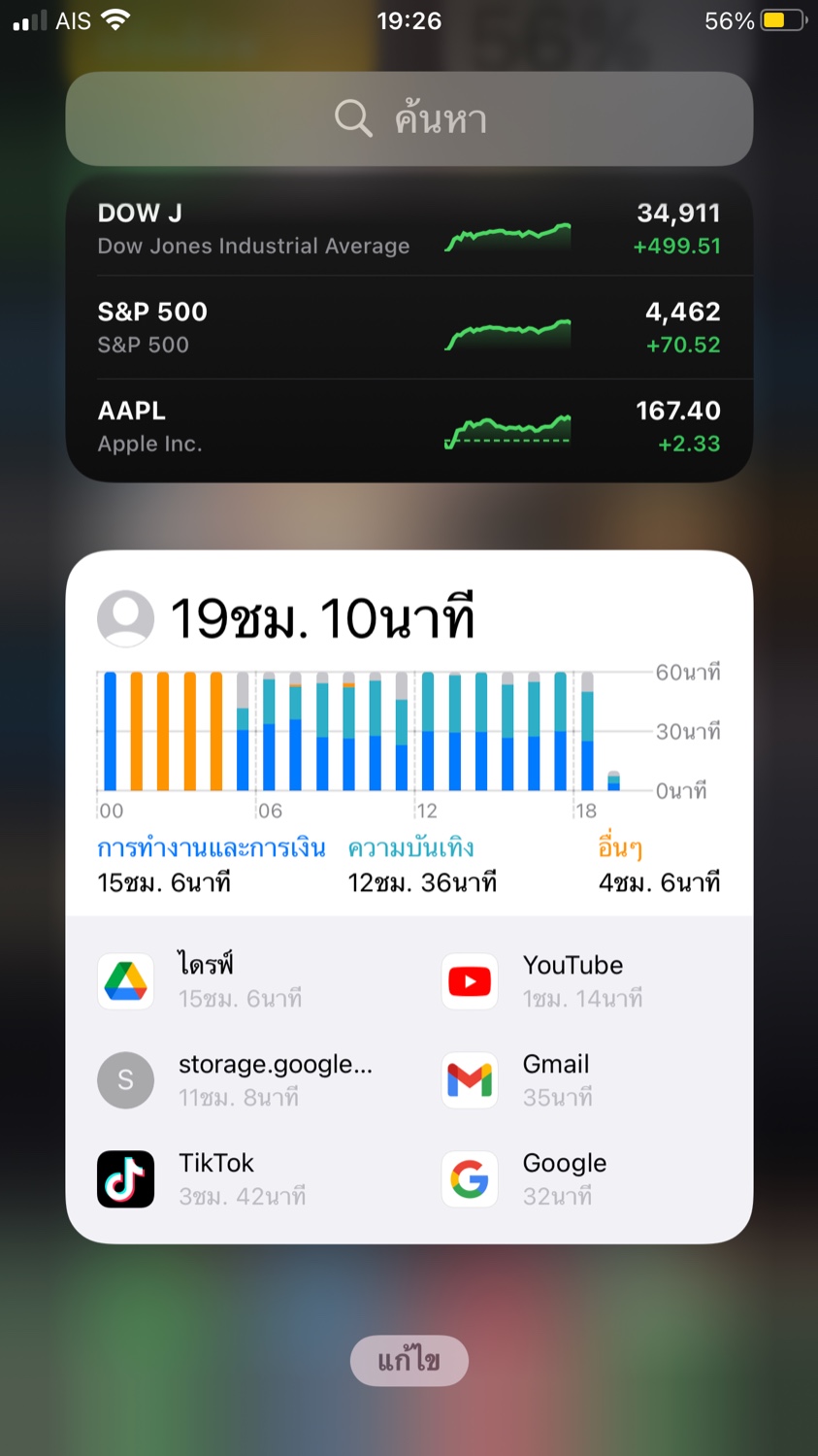Image resolution: width=818 pixels, height=1456 pixels.
Task: Open the AAPL Apple Inc. stock row
Action: [x=409, y=427]
